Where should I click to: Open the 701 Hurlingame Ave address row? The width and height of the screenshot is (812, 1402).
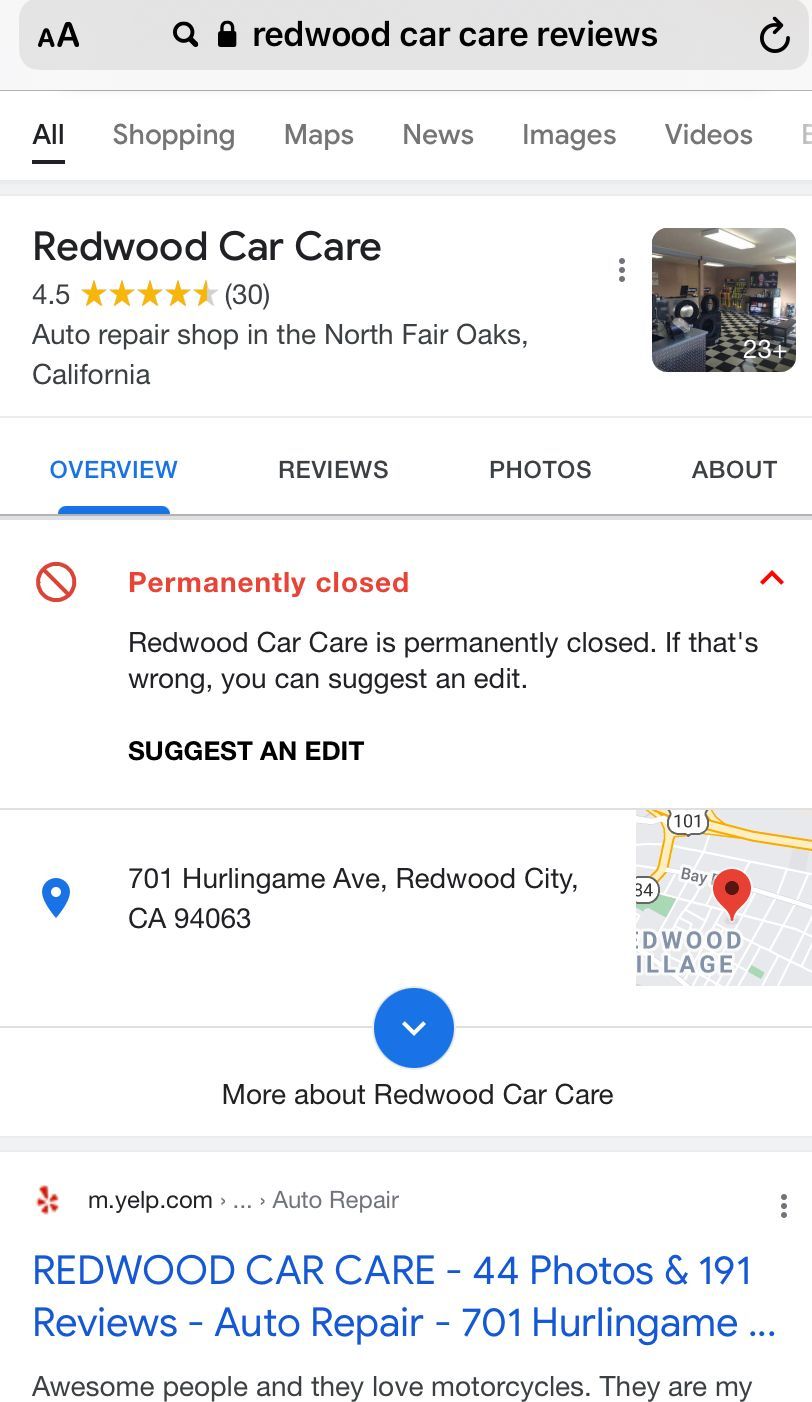pos(352,898)
